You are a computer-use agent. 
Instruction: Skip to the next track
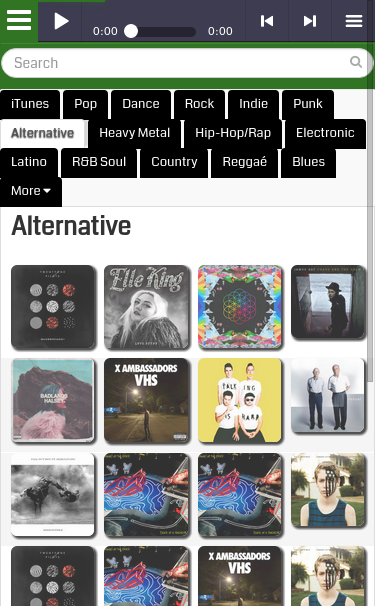(x=310, y=21)
